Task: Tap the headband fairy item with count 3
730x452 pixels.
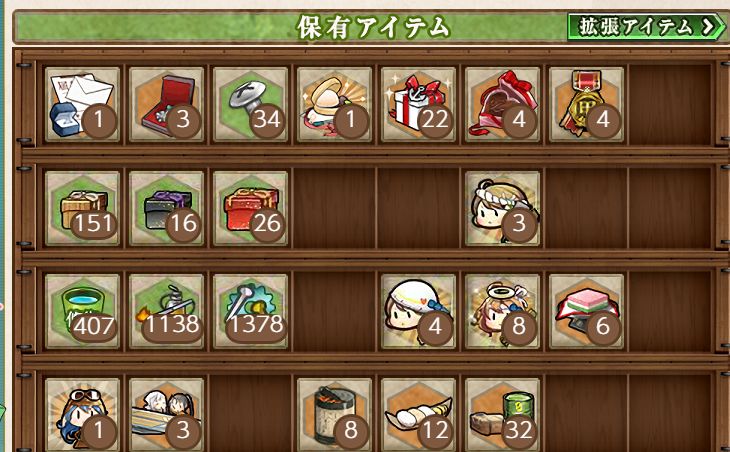Action: click(501, 208)
